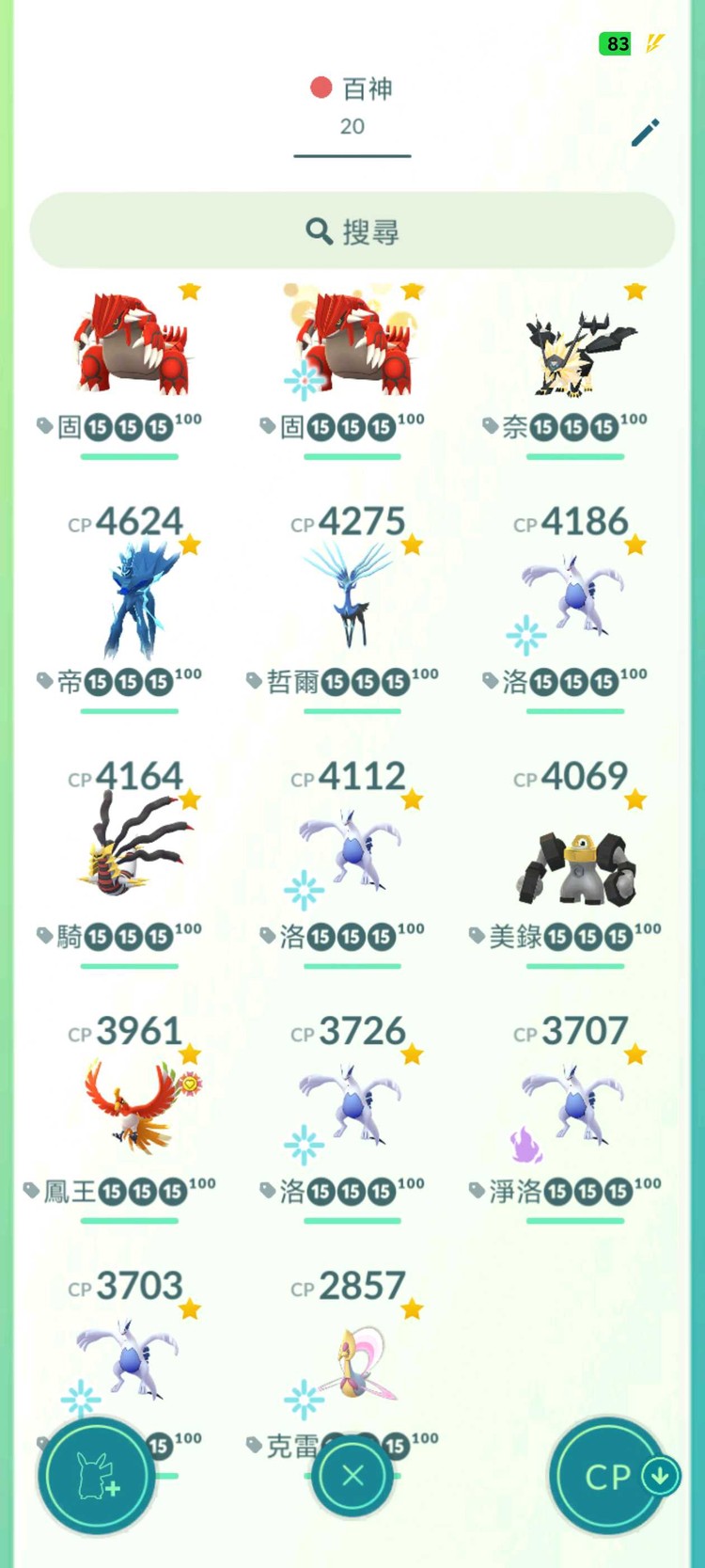
Task: Open the 搜尋 search field
Action: (x=352, y=231)
